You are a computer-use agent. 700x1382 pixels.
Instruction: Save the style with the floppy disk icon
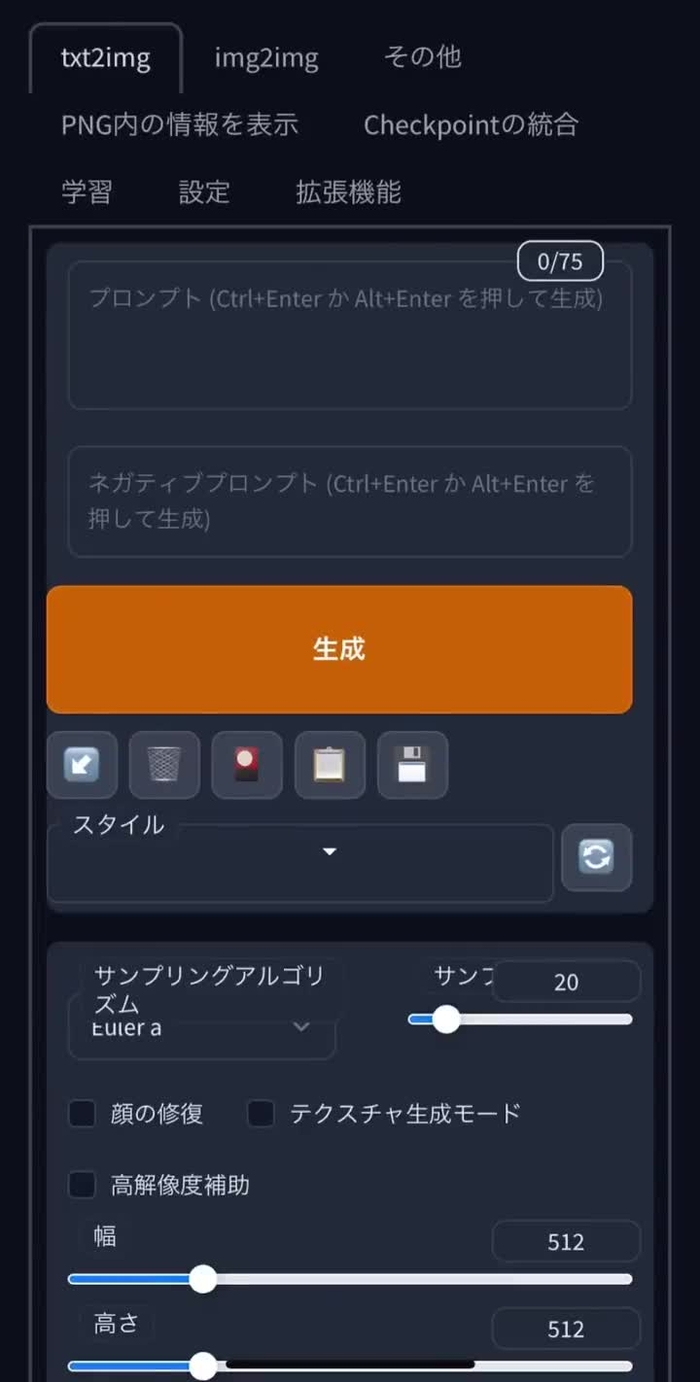click(412, 766)
